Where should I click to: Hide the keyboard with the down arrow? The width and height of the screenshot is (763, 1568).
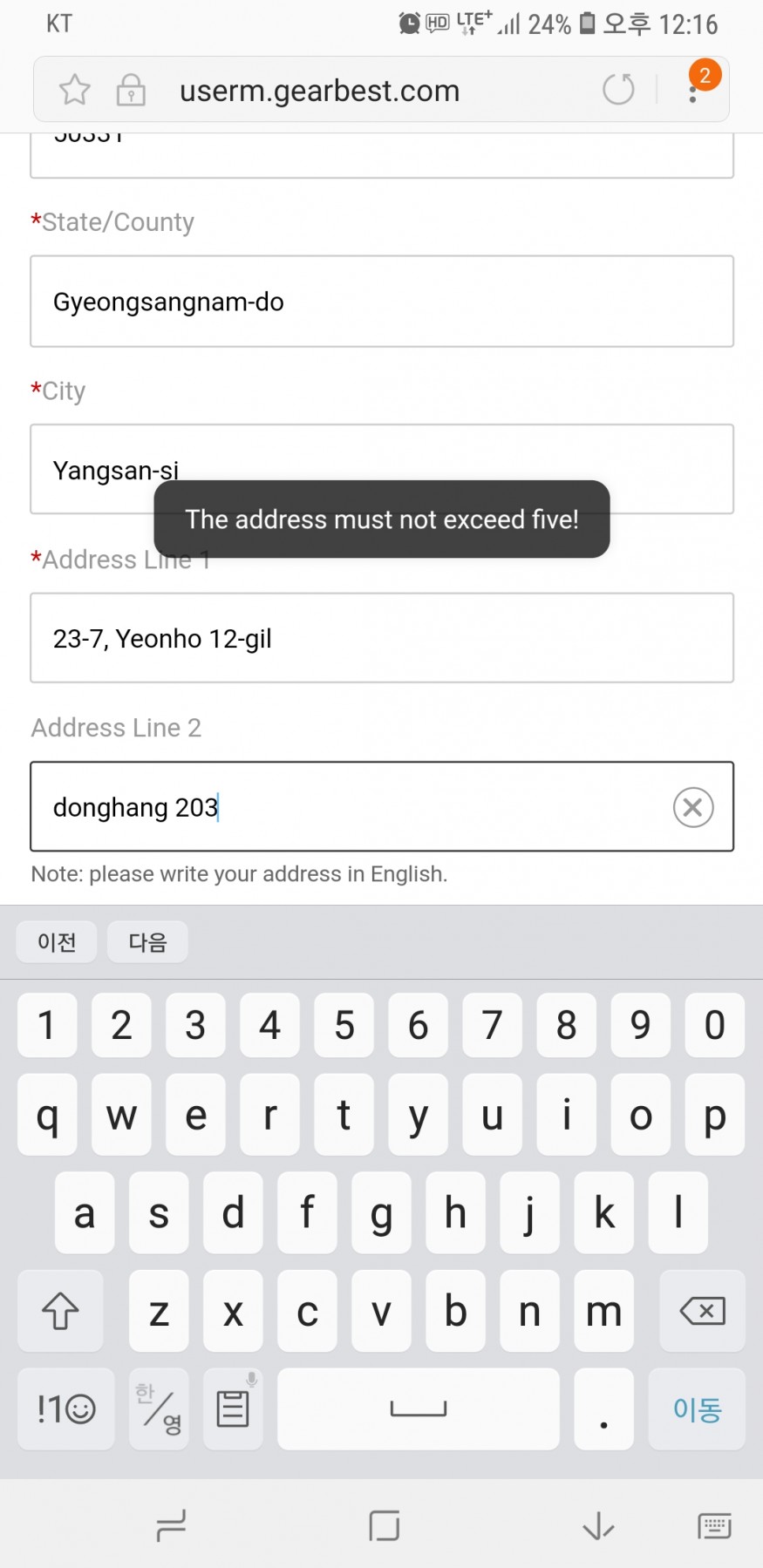(x=598, y=1526)
